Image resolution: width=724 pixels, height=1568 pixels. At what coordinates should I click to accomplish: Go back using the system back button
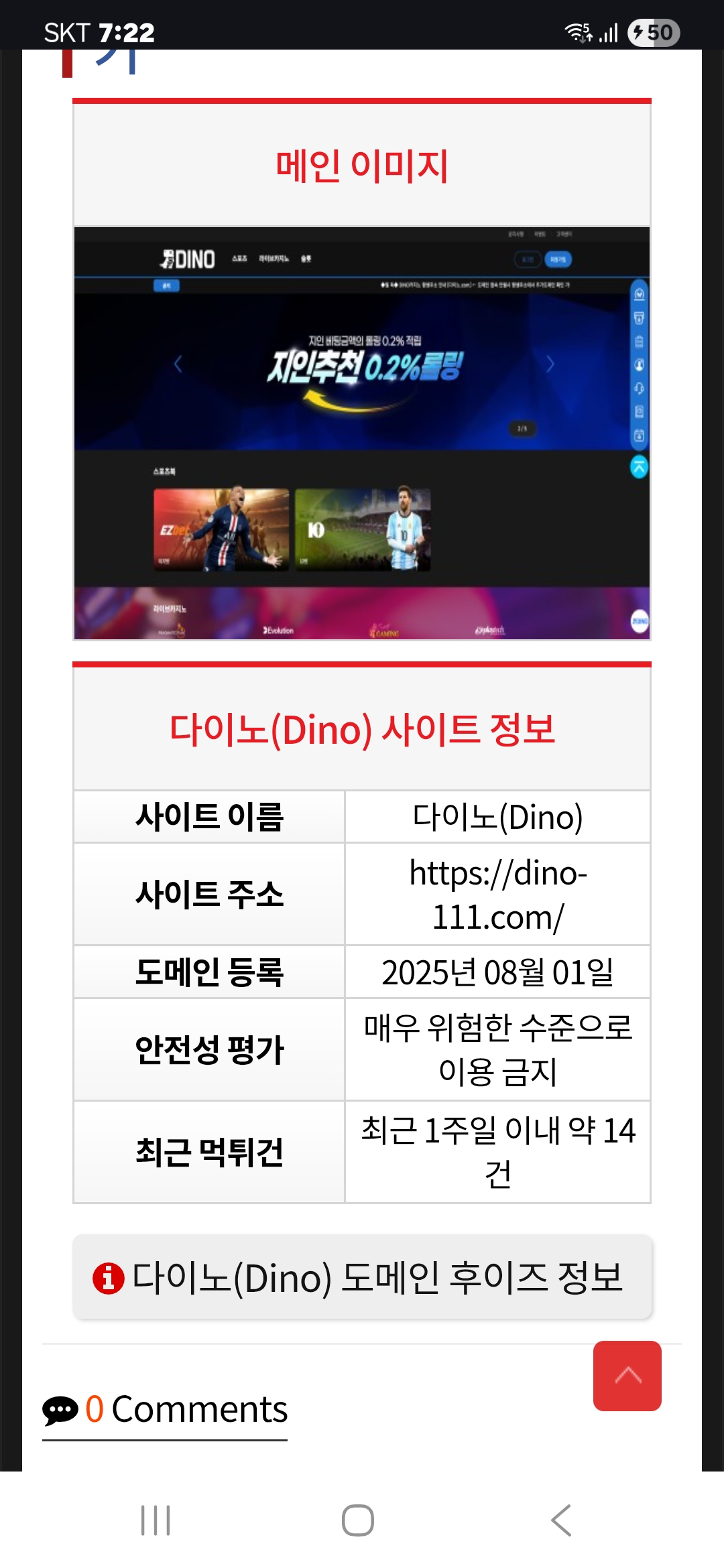561,1520
